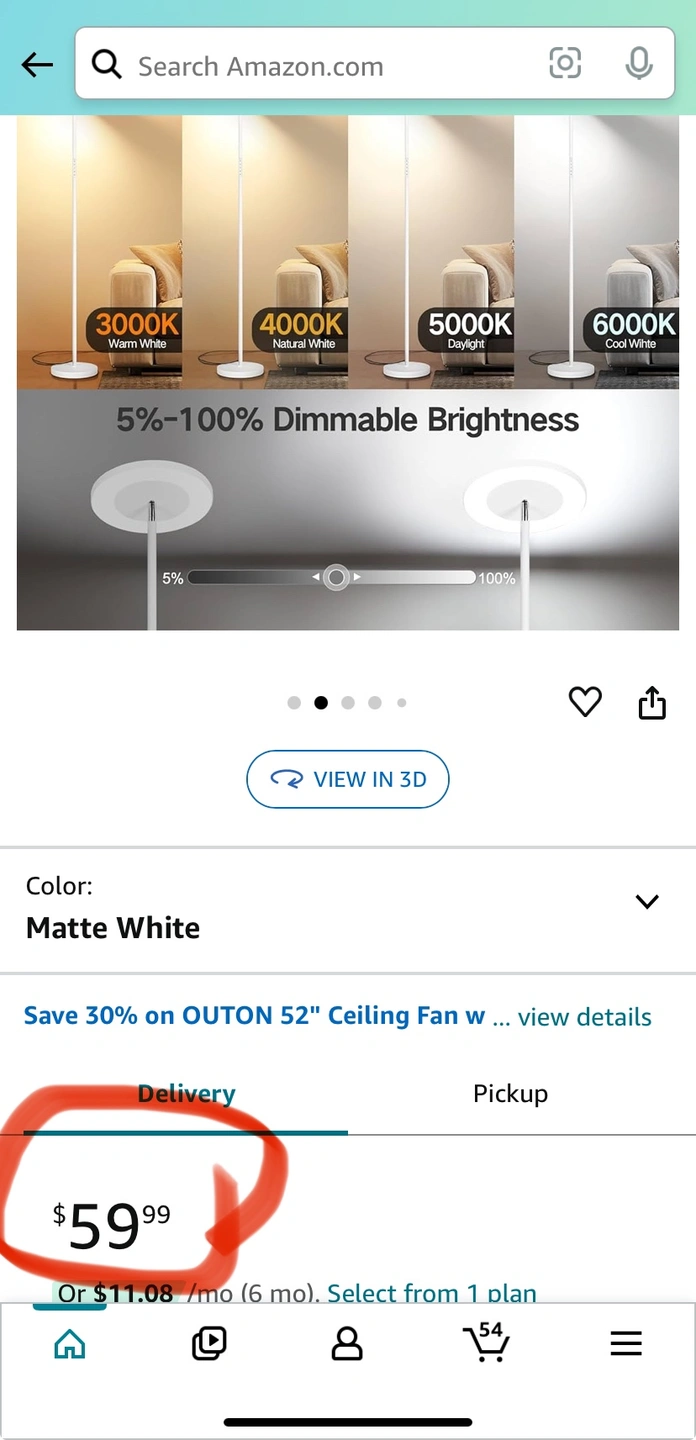View the lamp in 3D
The image size is (696, 1440).
tap(348, 779)
